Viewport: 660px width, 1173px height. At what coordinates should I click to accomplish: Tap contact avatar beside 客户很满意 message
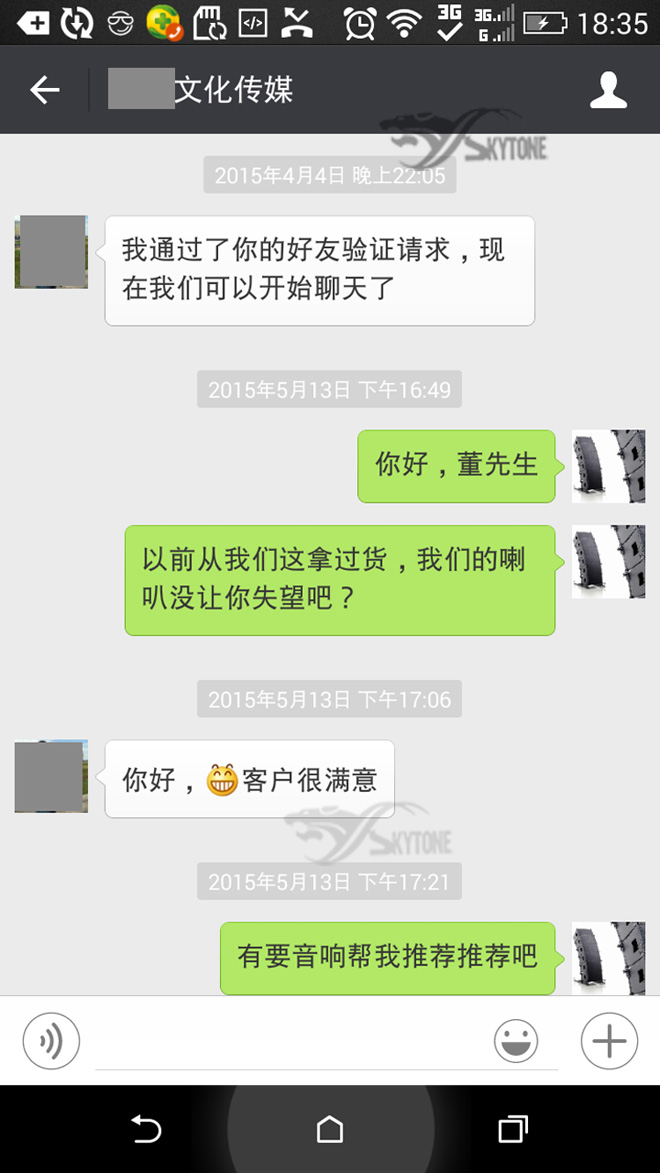51,776
